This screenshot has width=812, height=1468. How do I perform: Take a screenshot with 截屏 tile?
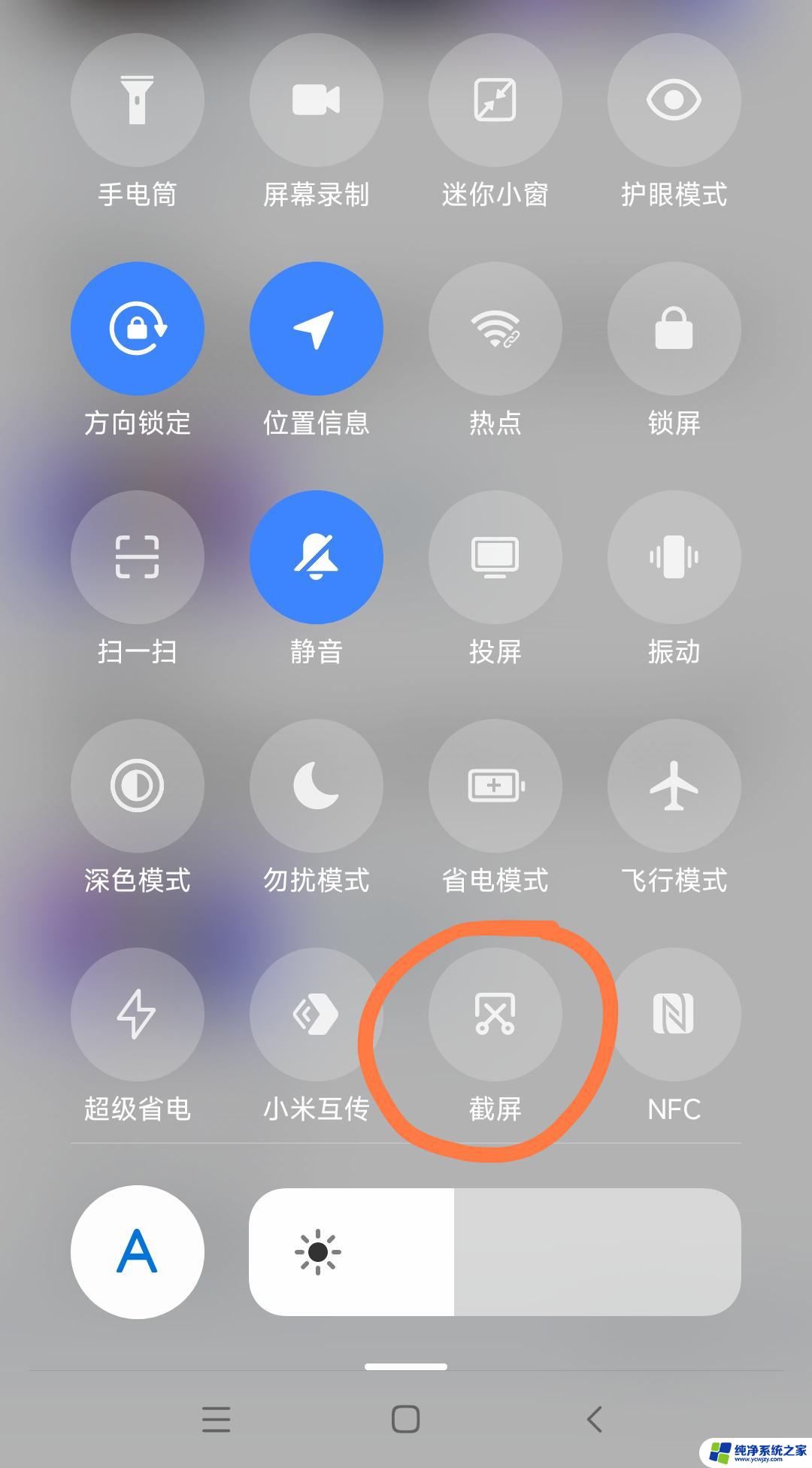495,1015
